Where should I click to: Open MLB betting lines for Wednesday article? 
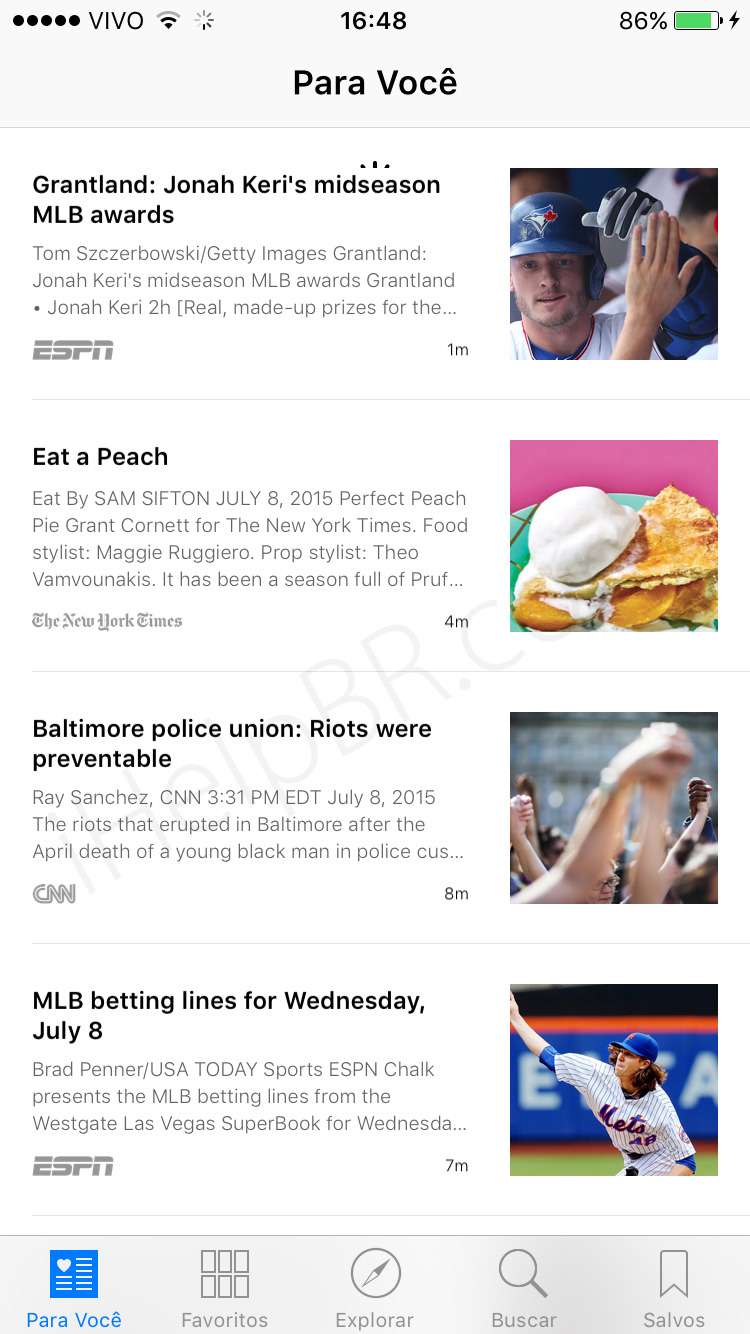[x=229, y=1015]
